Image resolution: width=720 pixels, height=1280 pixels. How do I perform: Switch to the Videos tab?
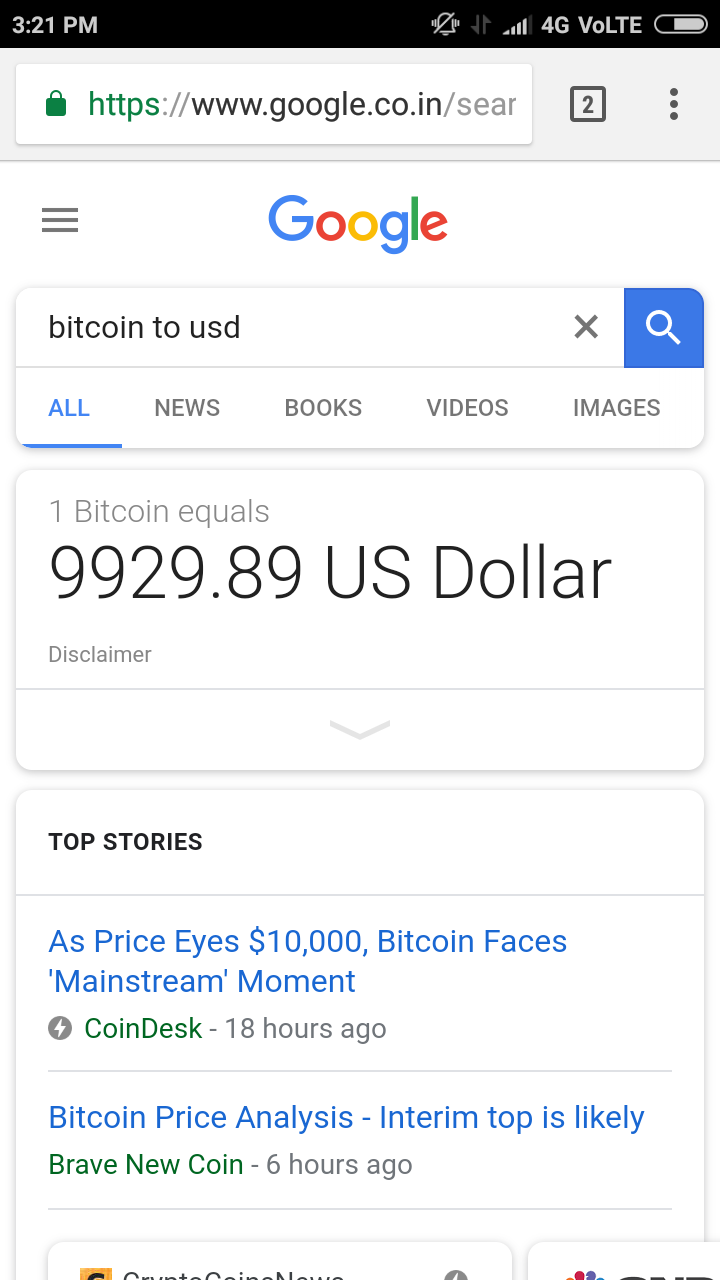click(467, 408)
